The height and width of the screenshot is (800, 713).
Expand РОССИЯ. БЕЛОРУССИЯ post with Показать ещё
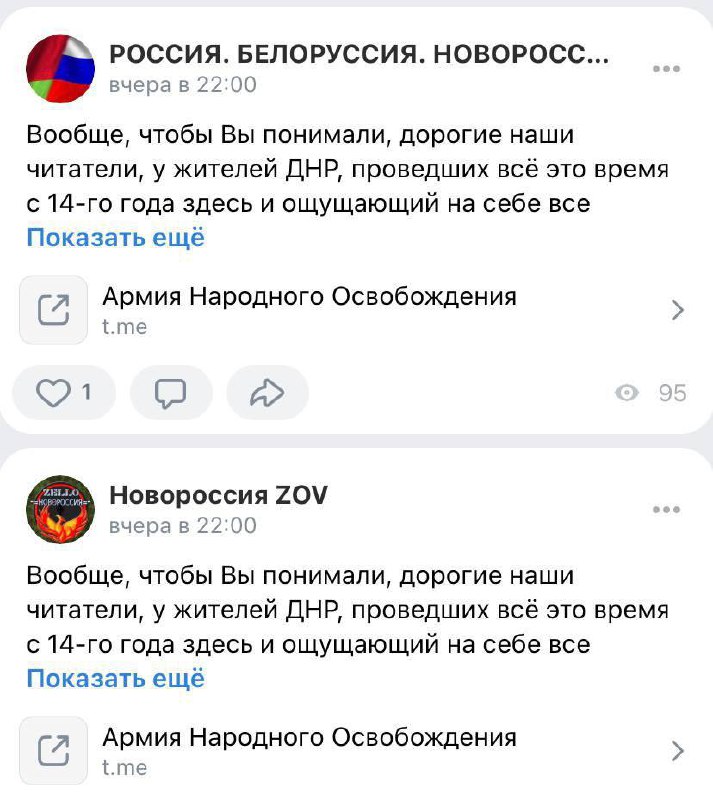tap(115, 238)
